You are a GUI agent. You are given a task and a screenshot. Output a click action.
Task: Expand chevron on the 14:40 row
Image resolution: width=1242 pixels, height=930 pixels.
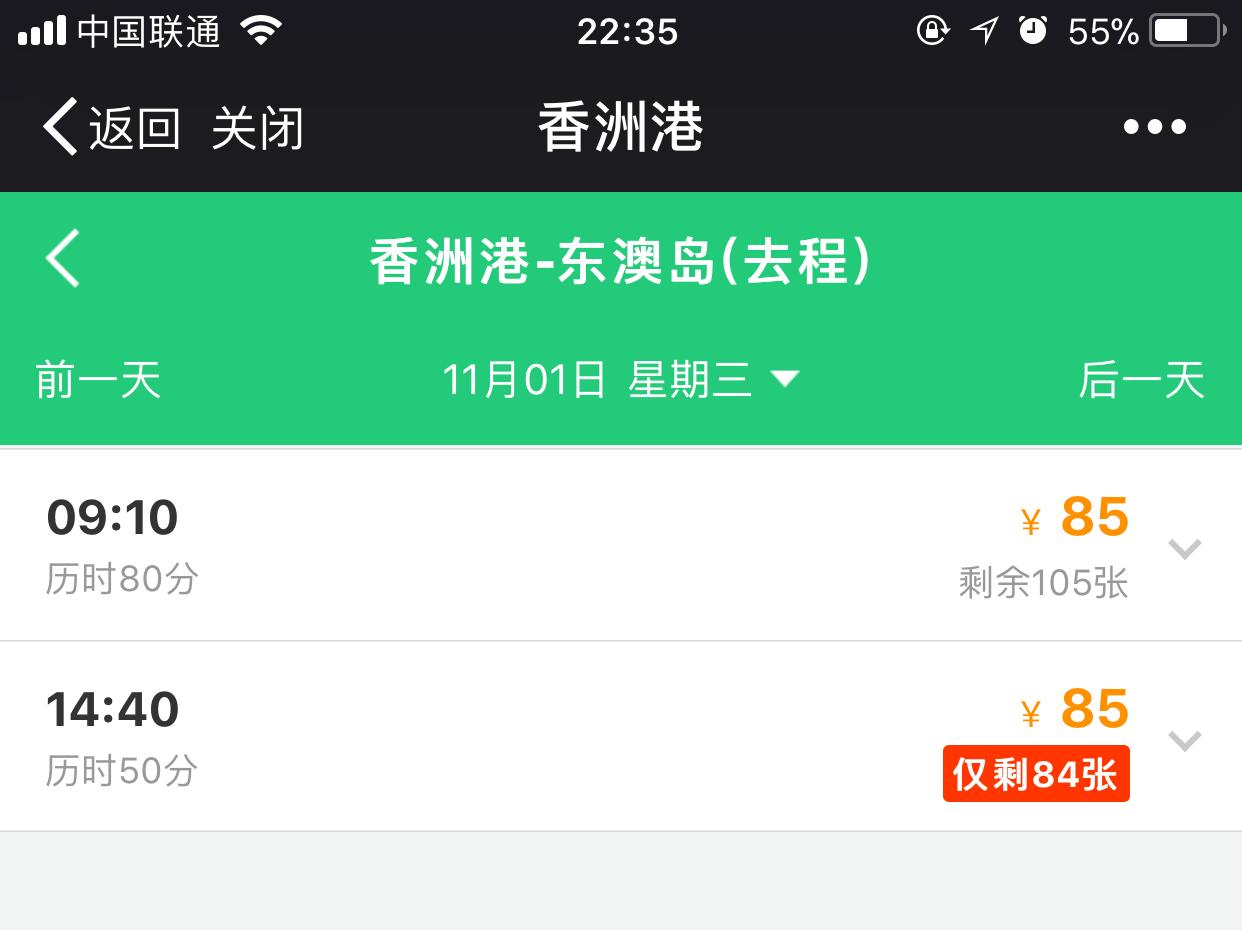[x=1184, y=739]
